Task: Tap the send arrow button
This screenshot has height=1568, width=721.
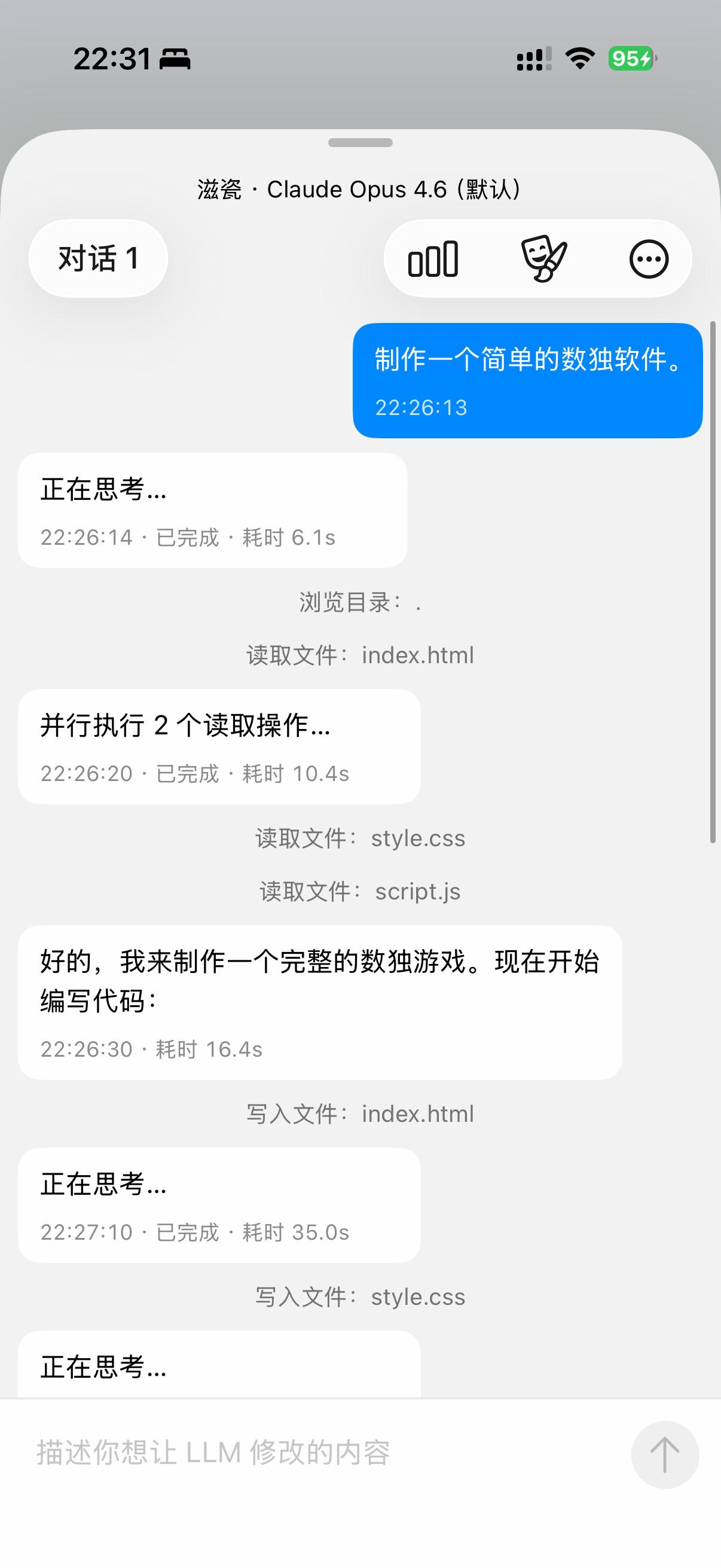Action: [664, 1455]
